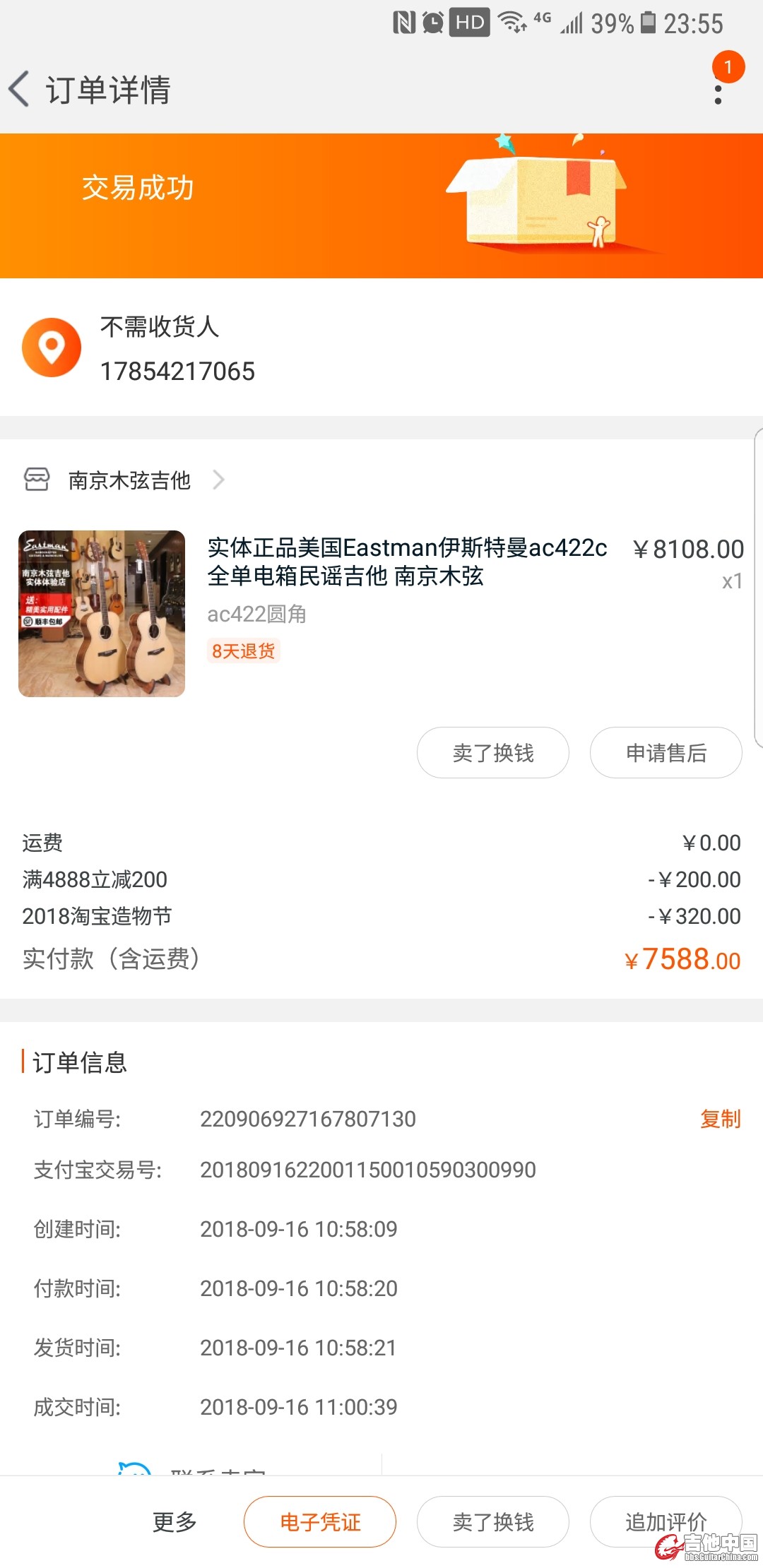Image resolution: width=763 pixels, height=1568 pixels.
Task: Add a follow-up review with 追加评价
Action: [666, 1521]
